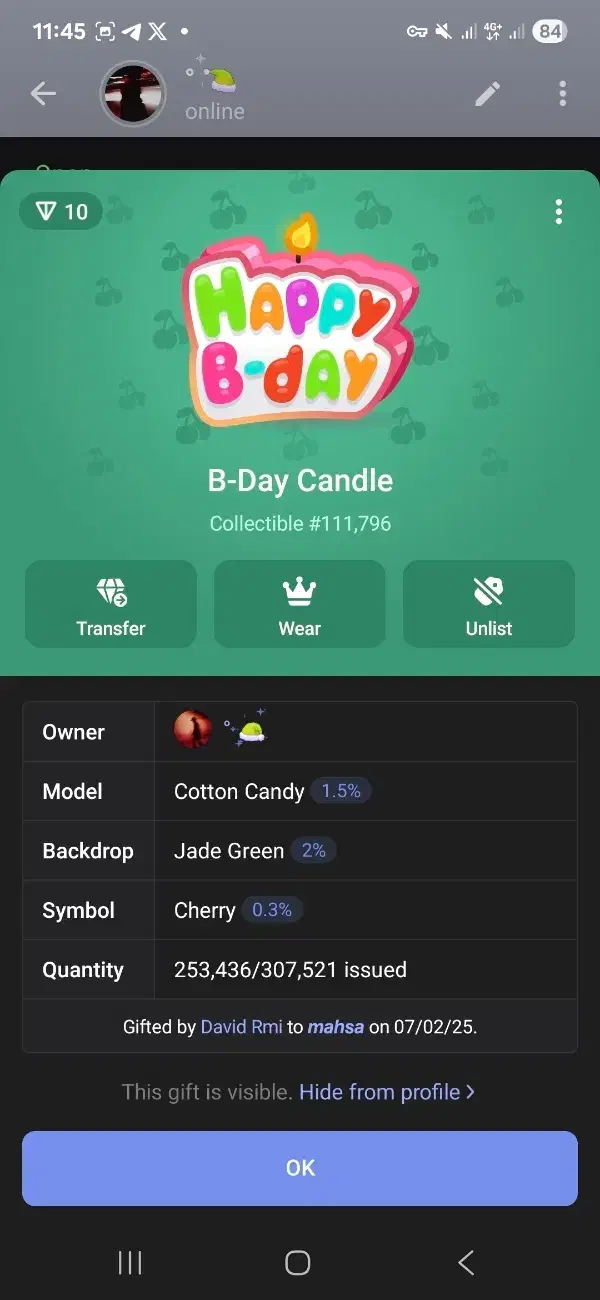Image resolution: width=600 pixels, height=1300 pixels.
Task: Tap the edit pencil icon
Action: point(487,94)
